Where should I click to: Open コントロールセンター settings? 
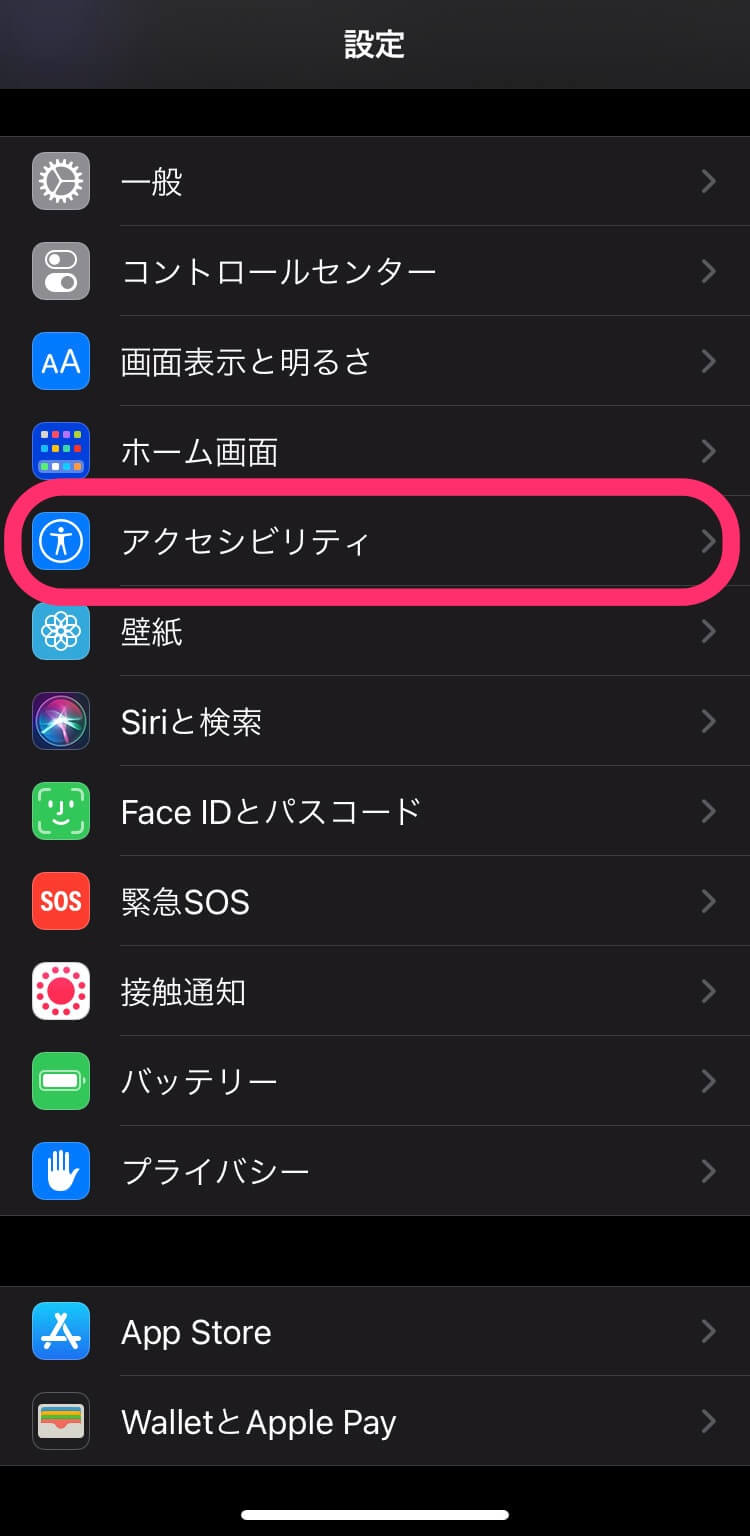[x=375, y=272]
